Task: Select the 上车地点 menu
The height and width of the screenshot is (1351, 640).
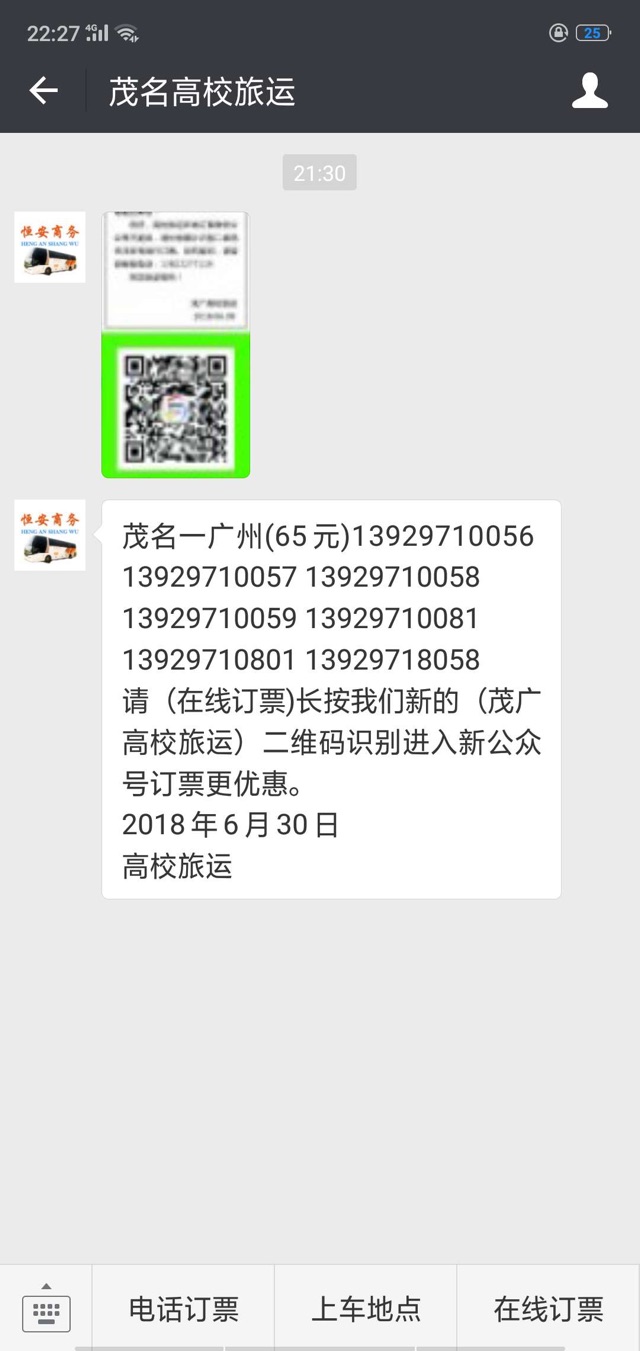Action: pyautogui.click(x=366, y=1309)
